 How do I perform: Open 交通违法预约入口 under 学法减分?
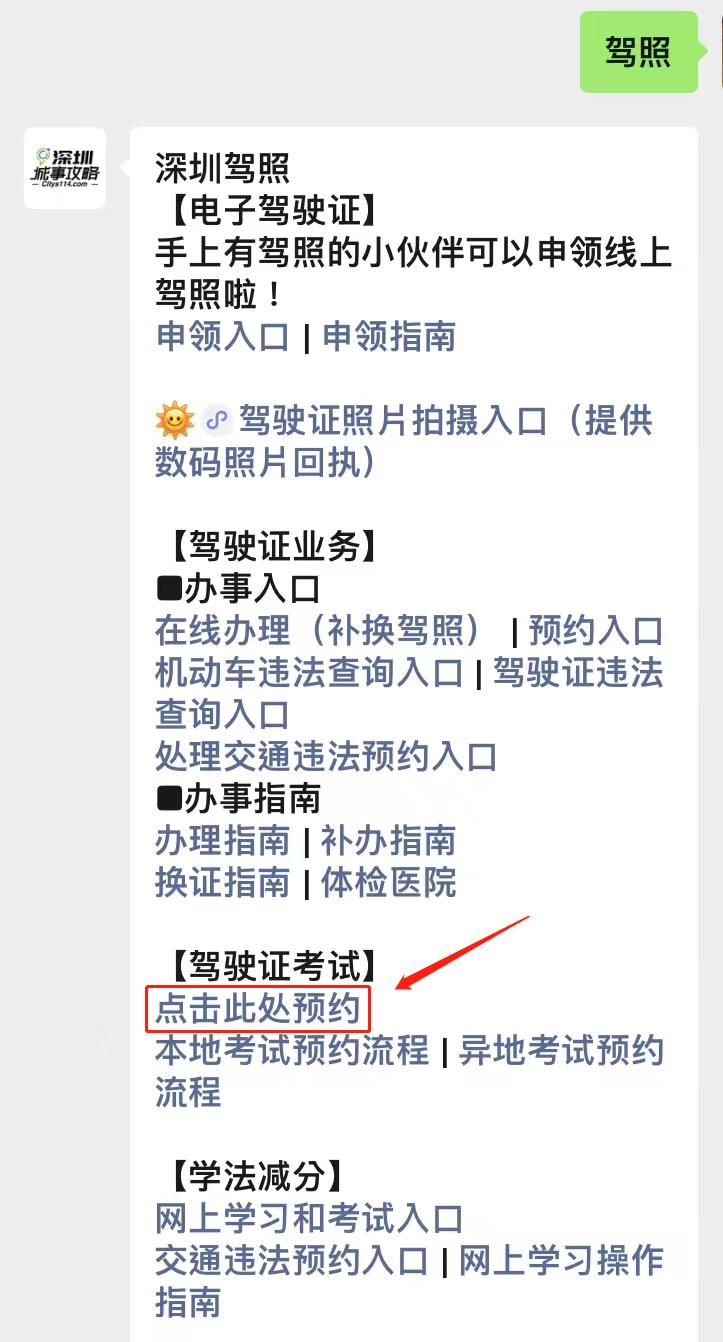292,1261
